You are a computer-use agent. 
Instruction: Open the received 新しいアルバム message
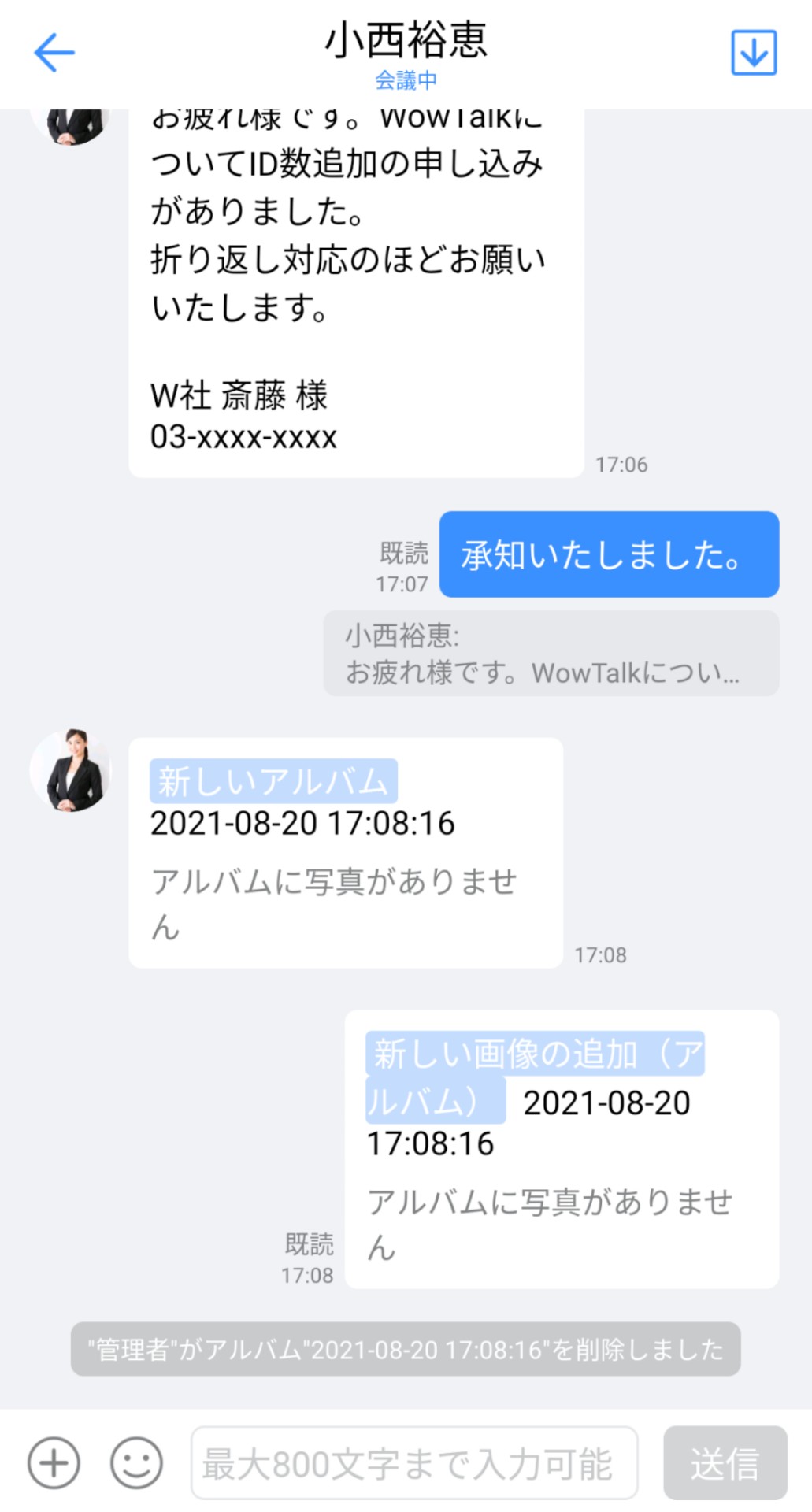click(345, 852)
